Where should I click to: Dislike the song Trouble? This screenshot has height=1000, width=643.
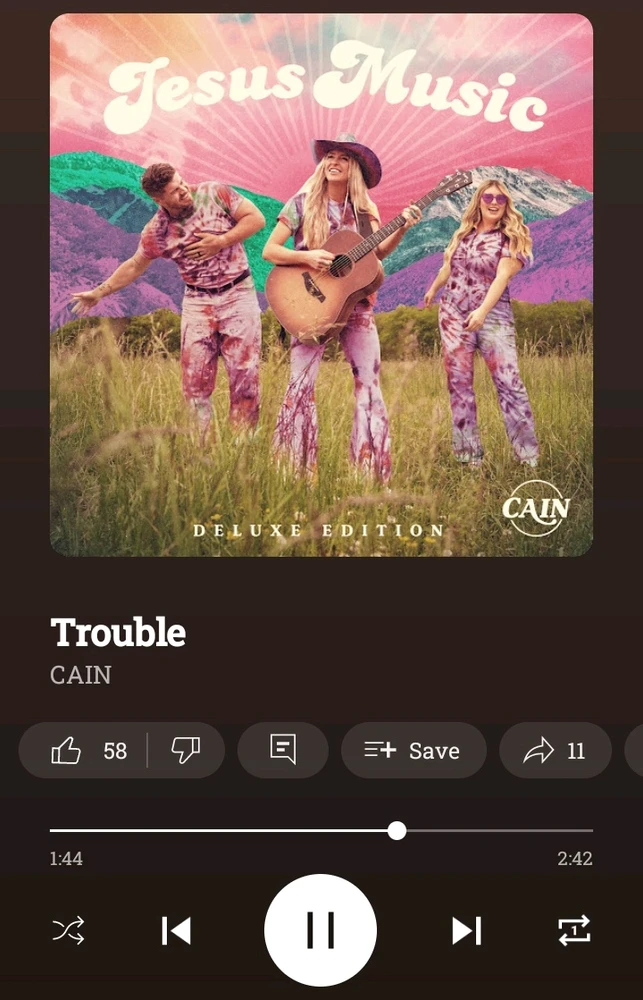coord(186,750)
